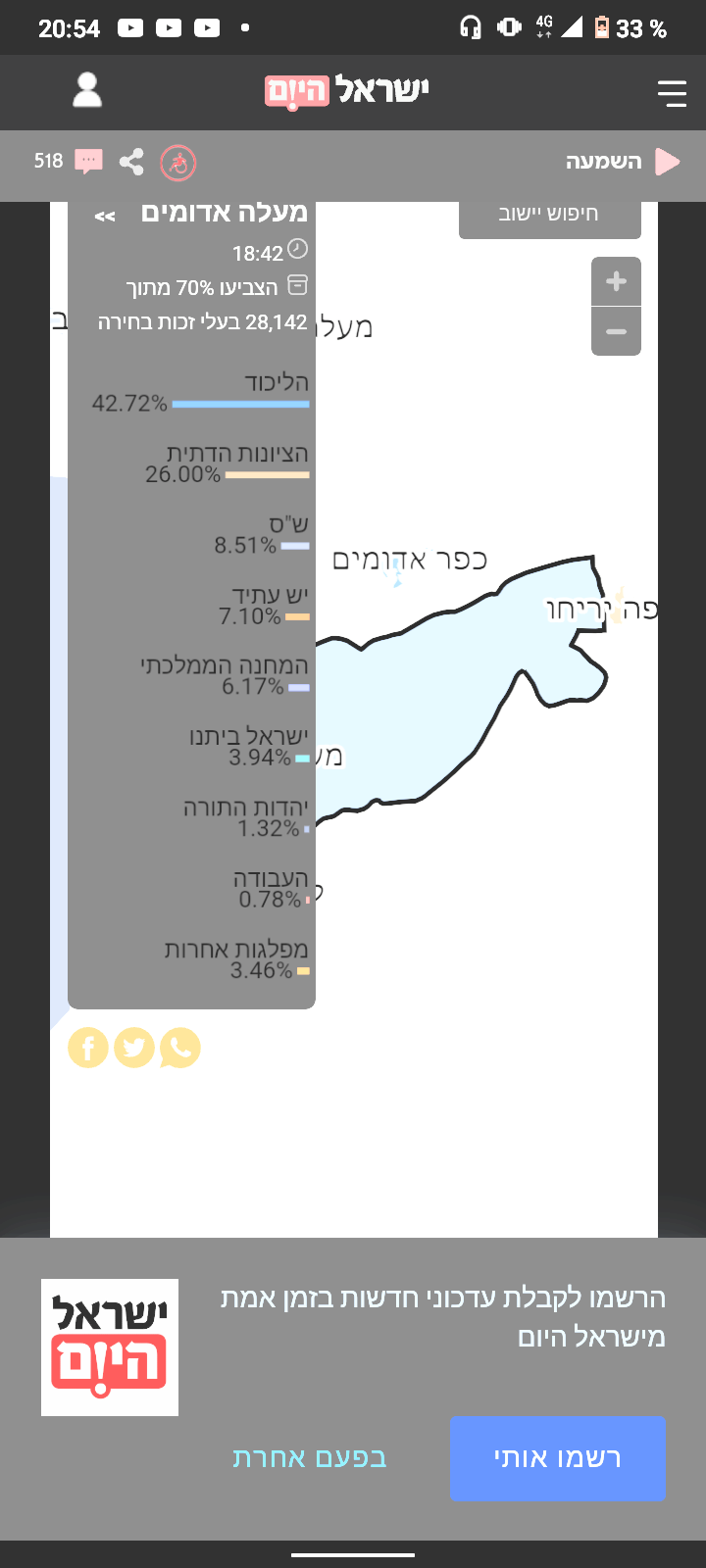
Task: Play the article audio (השמעה)
Action: click(623, 162)
